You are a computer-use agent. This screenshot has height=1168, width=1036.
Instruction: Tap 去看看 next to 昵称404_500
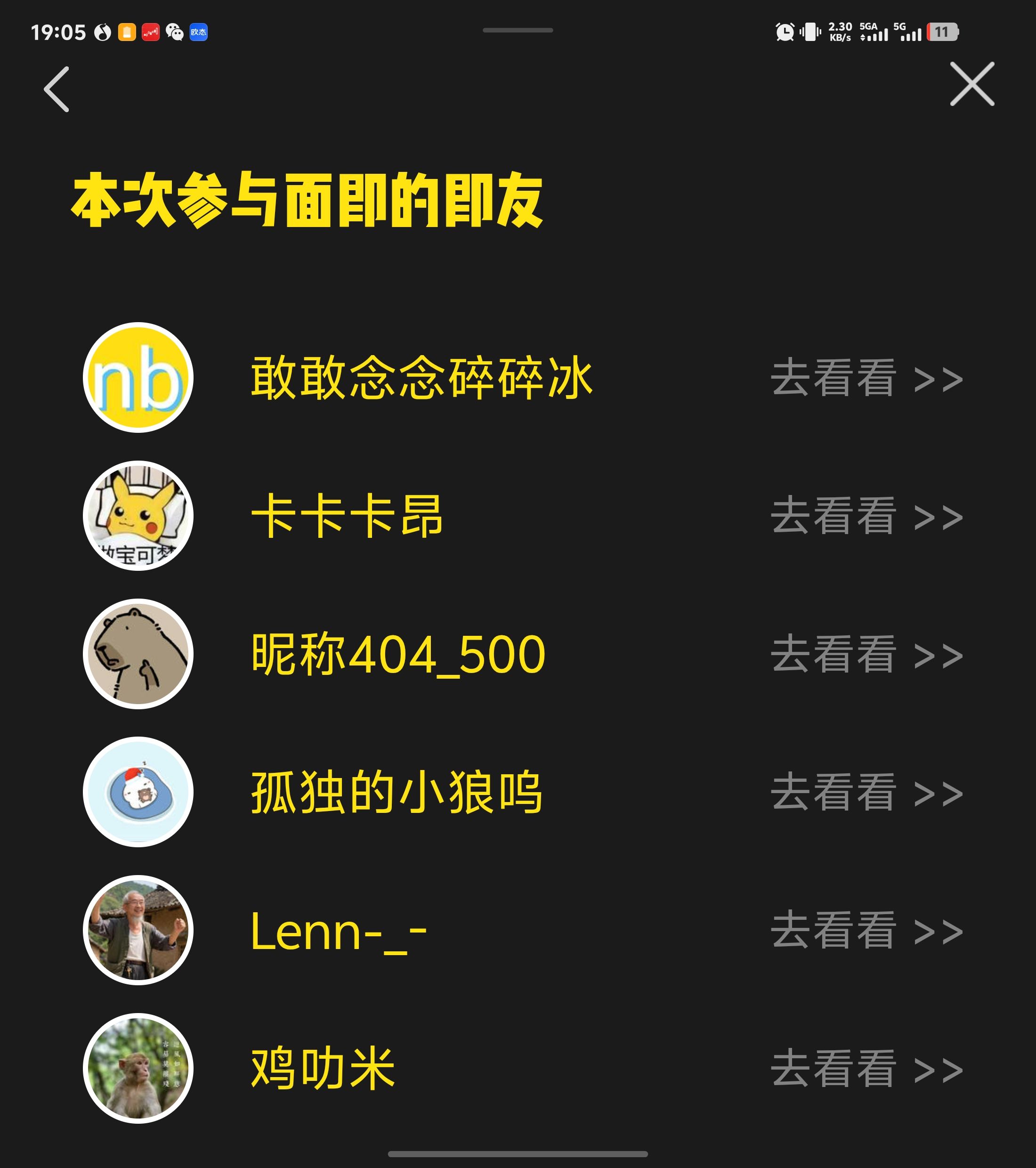click(x=866, y=654)
